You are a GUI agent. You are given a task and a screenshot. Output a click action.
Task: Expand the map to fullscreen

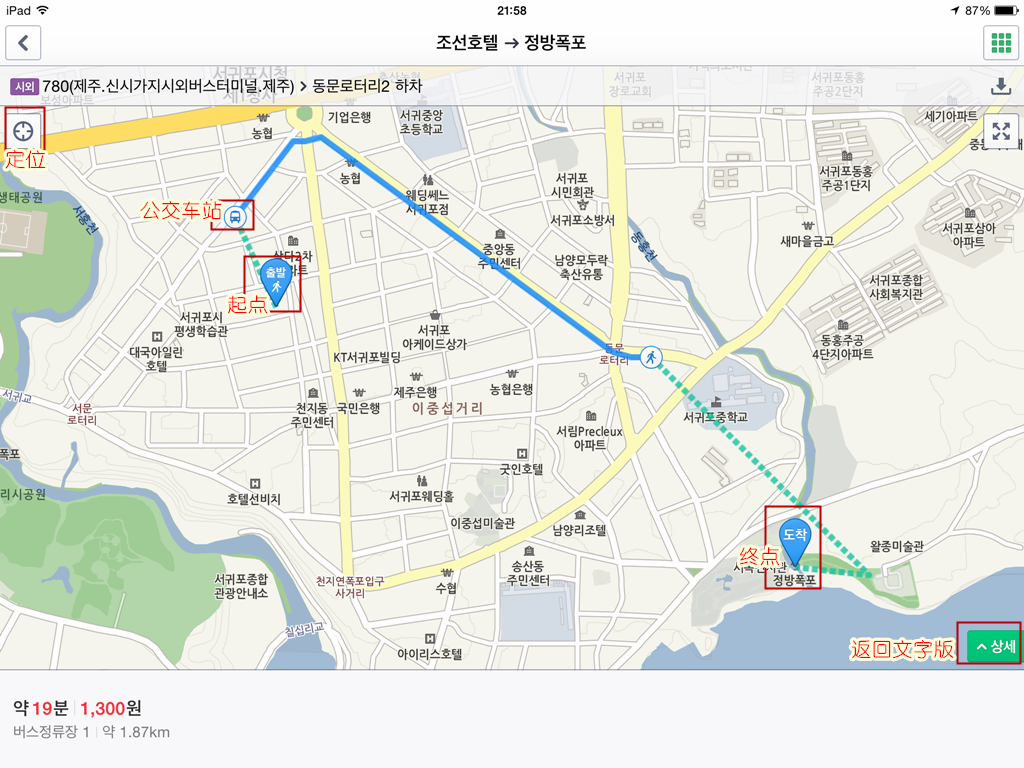1001,130
